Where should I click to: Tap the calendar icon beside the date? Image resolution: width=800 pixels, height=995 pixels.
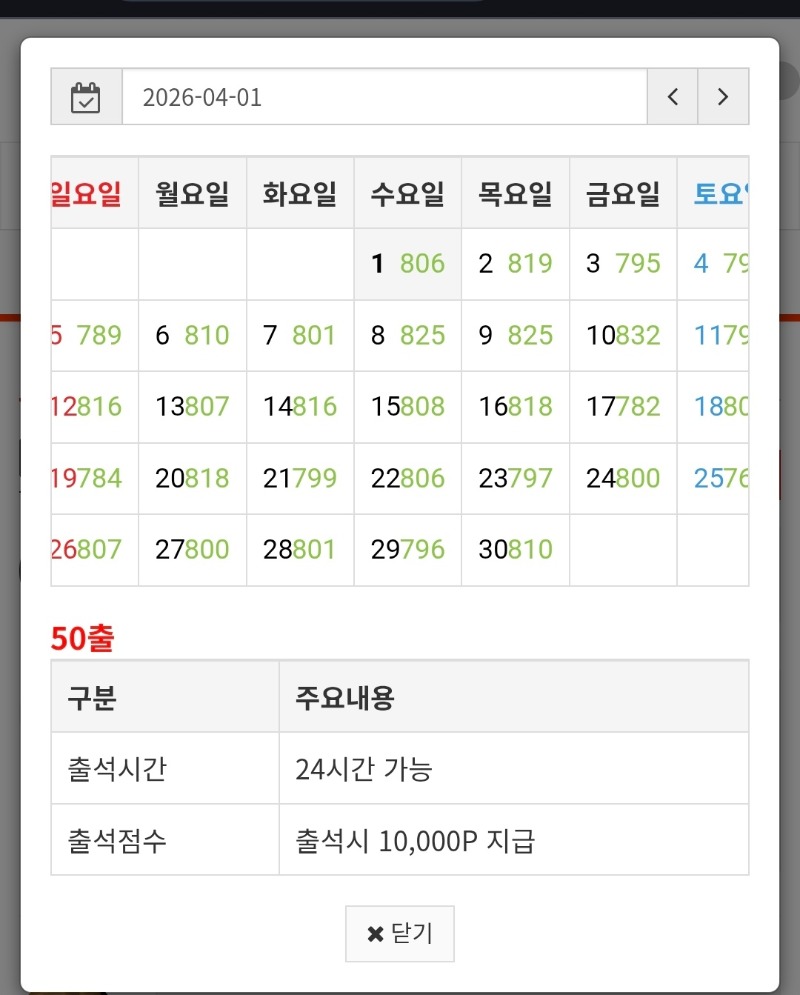click(86, 96)
